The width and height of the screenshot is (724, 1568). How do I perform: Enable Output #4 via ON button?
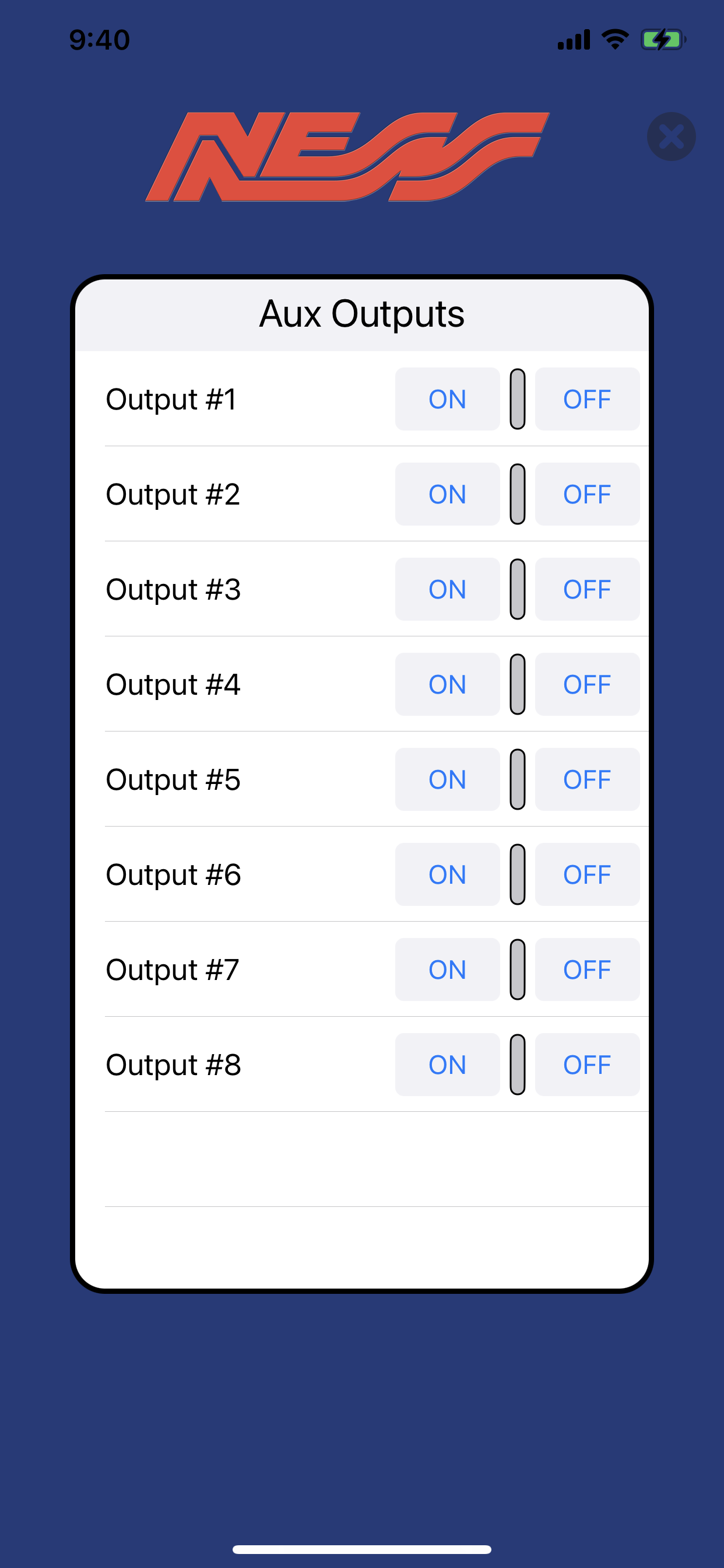tap(447, 684)
